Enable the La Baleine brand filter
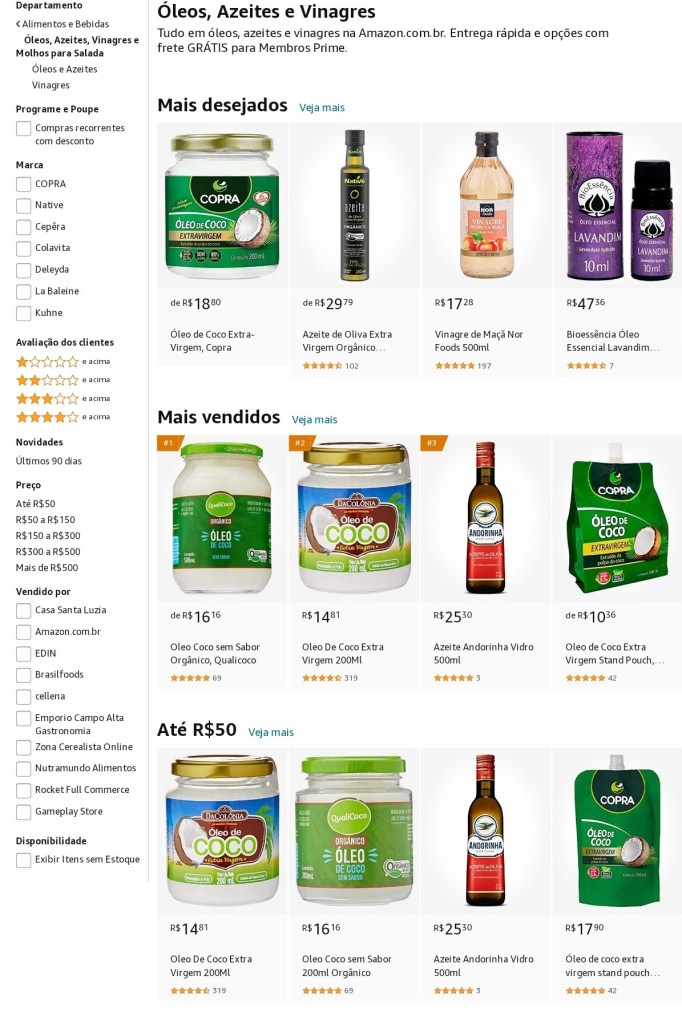 [24, 292]
